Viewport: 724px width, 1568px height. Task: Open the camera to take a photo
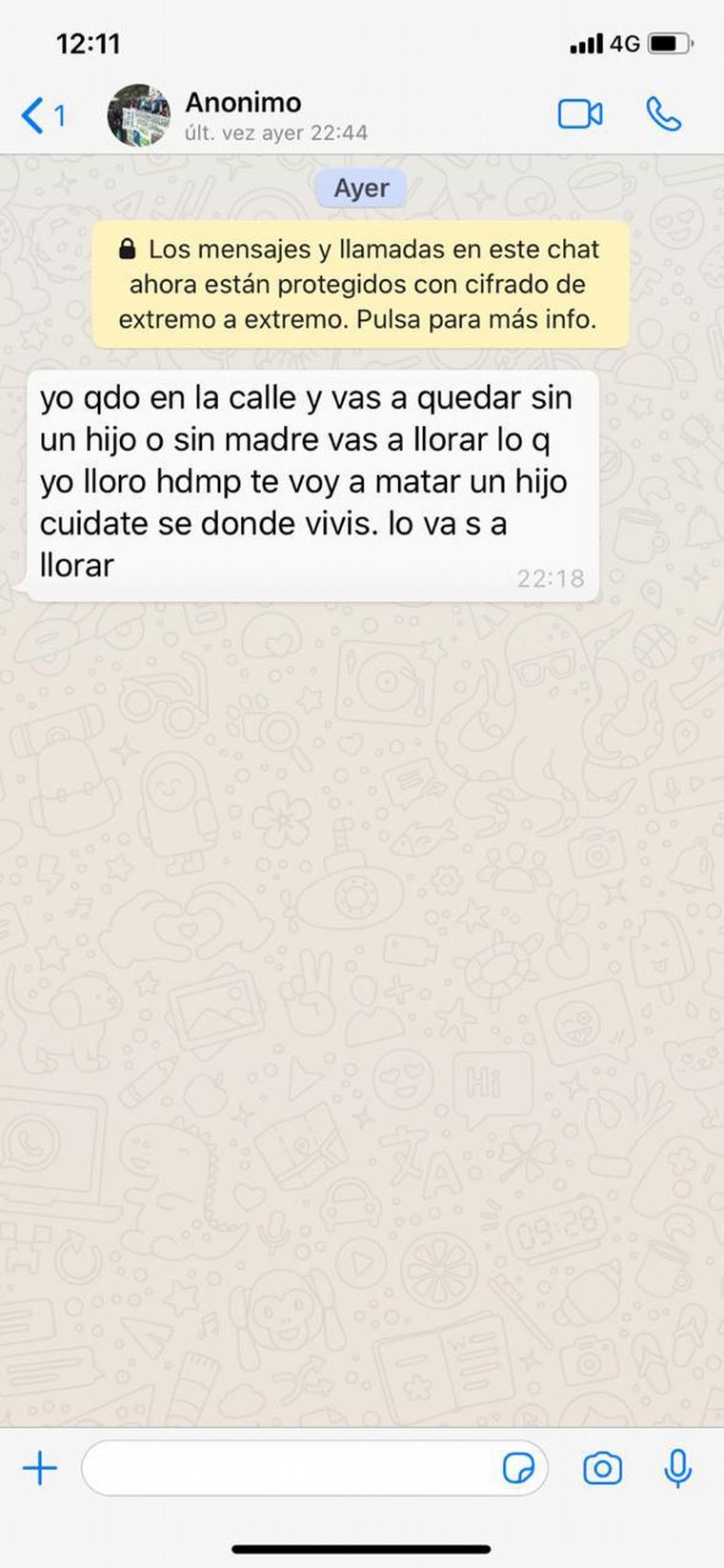point(602,1468)
